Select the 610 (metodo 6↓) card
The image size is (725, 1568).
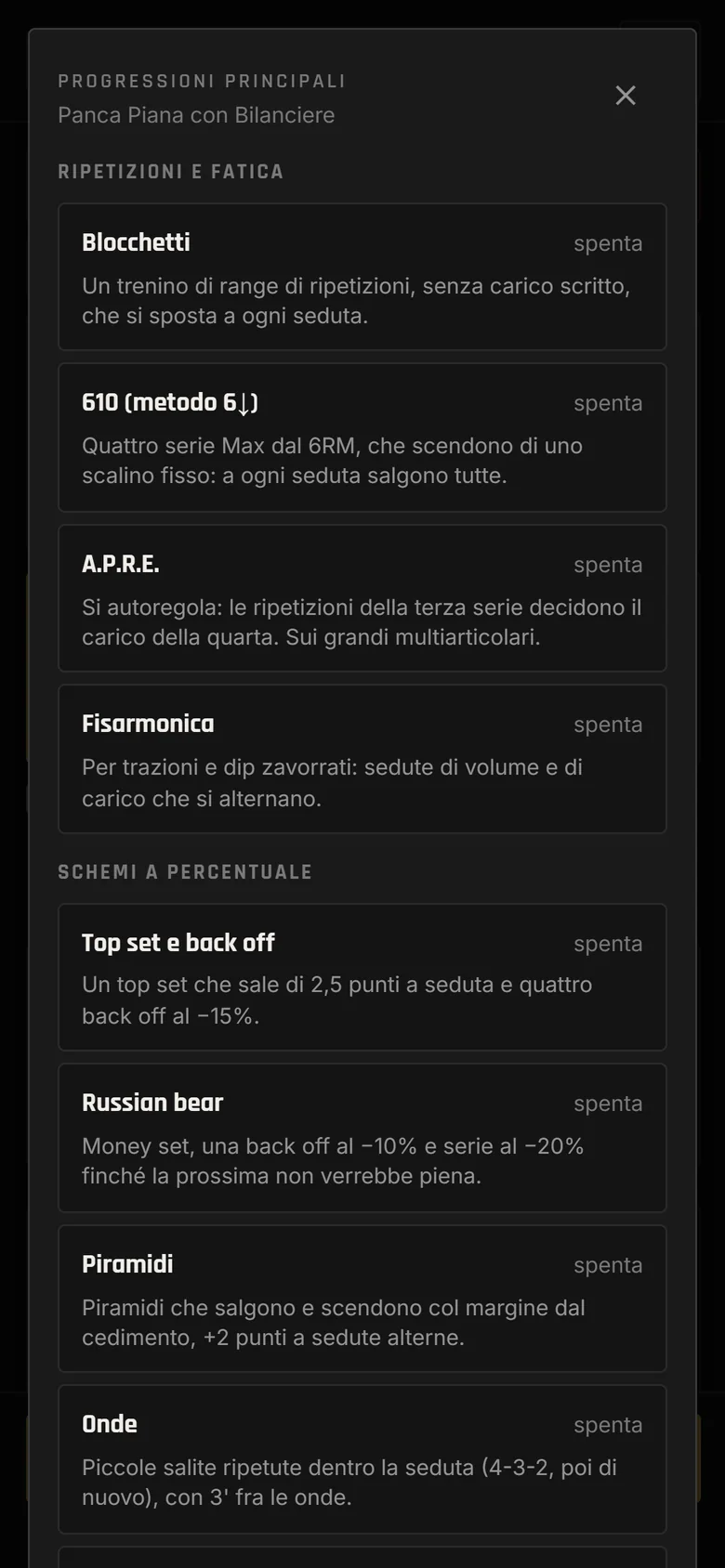(362, 438)
